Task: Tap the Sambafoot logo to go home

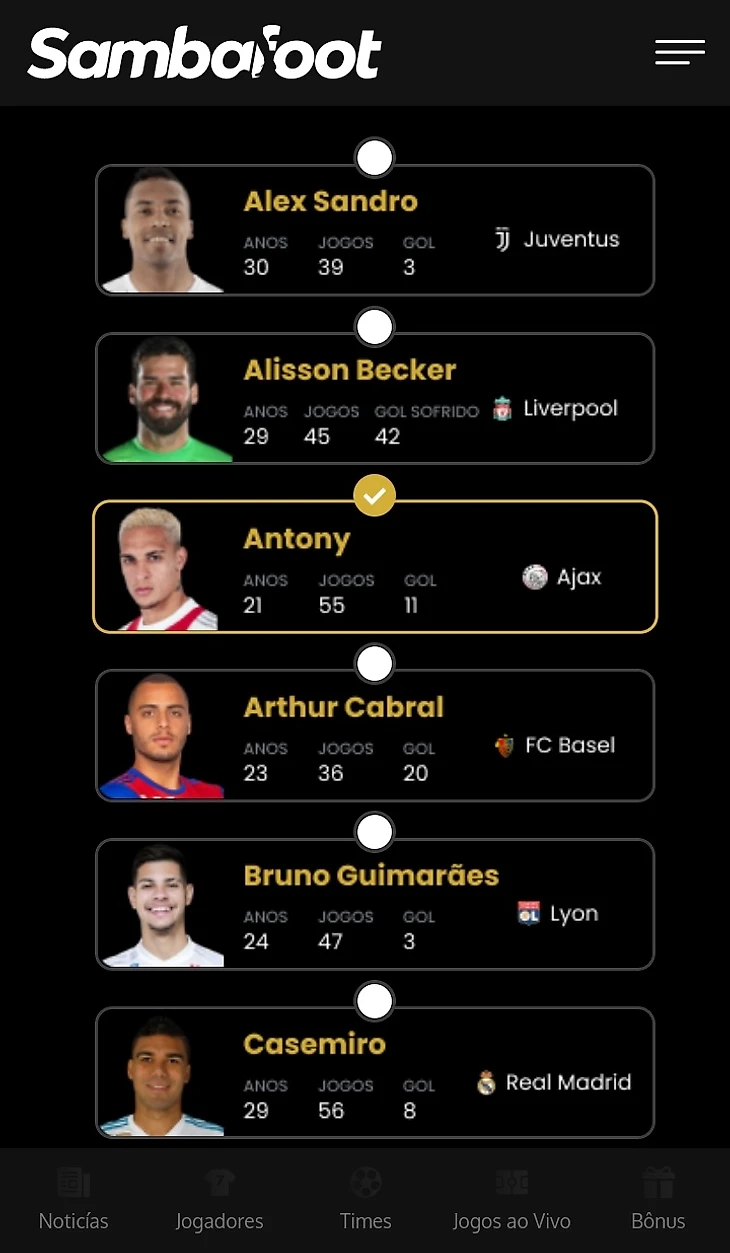Action: tap(205, 54)
